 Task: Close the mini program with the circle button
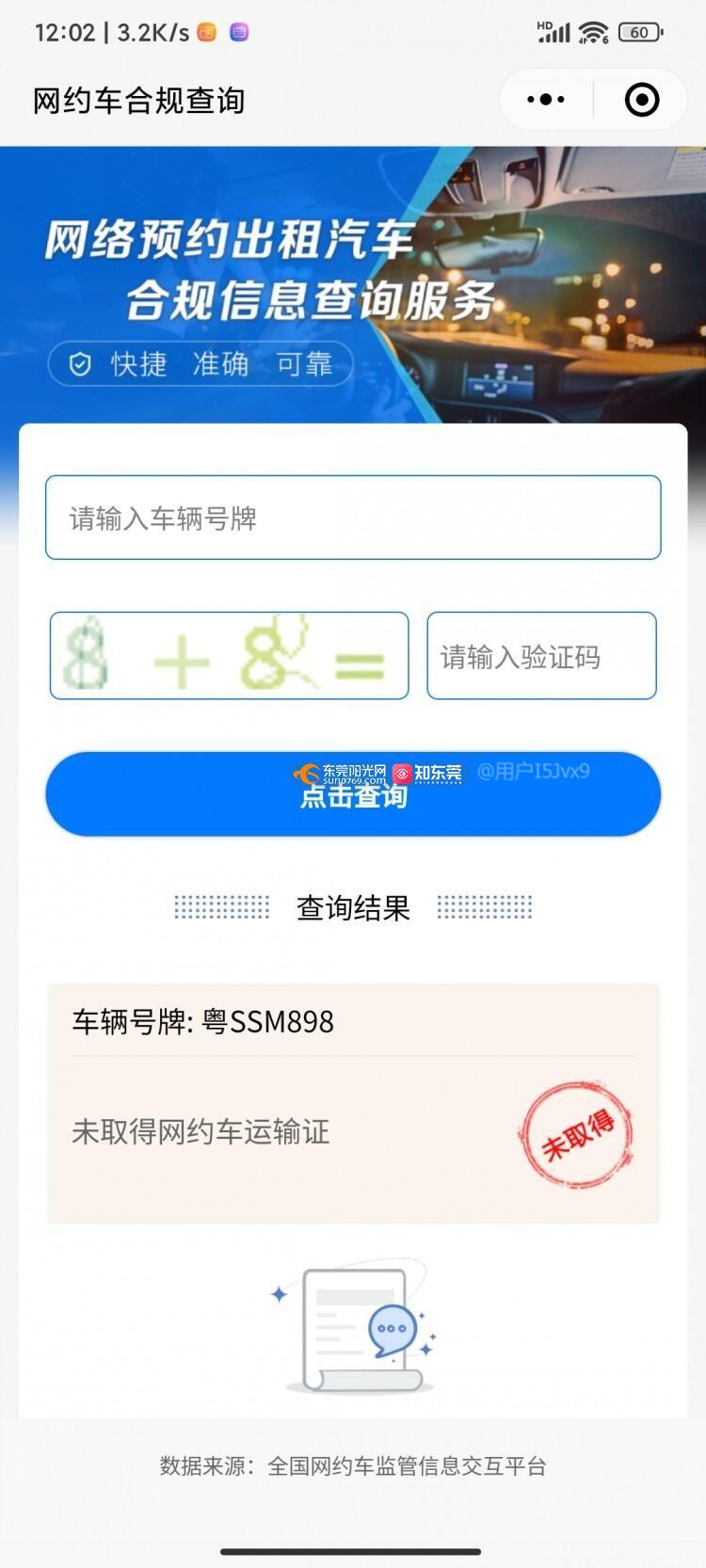pyautogui.click(x=642, y=100)
